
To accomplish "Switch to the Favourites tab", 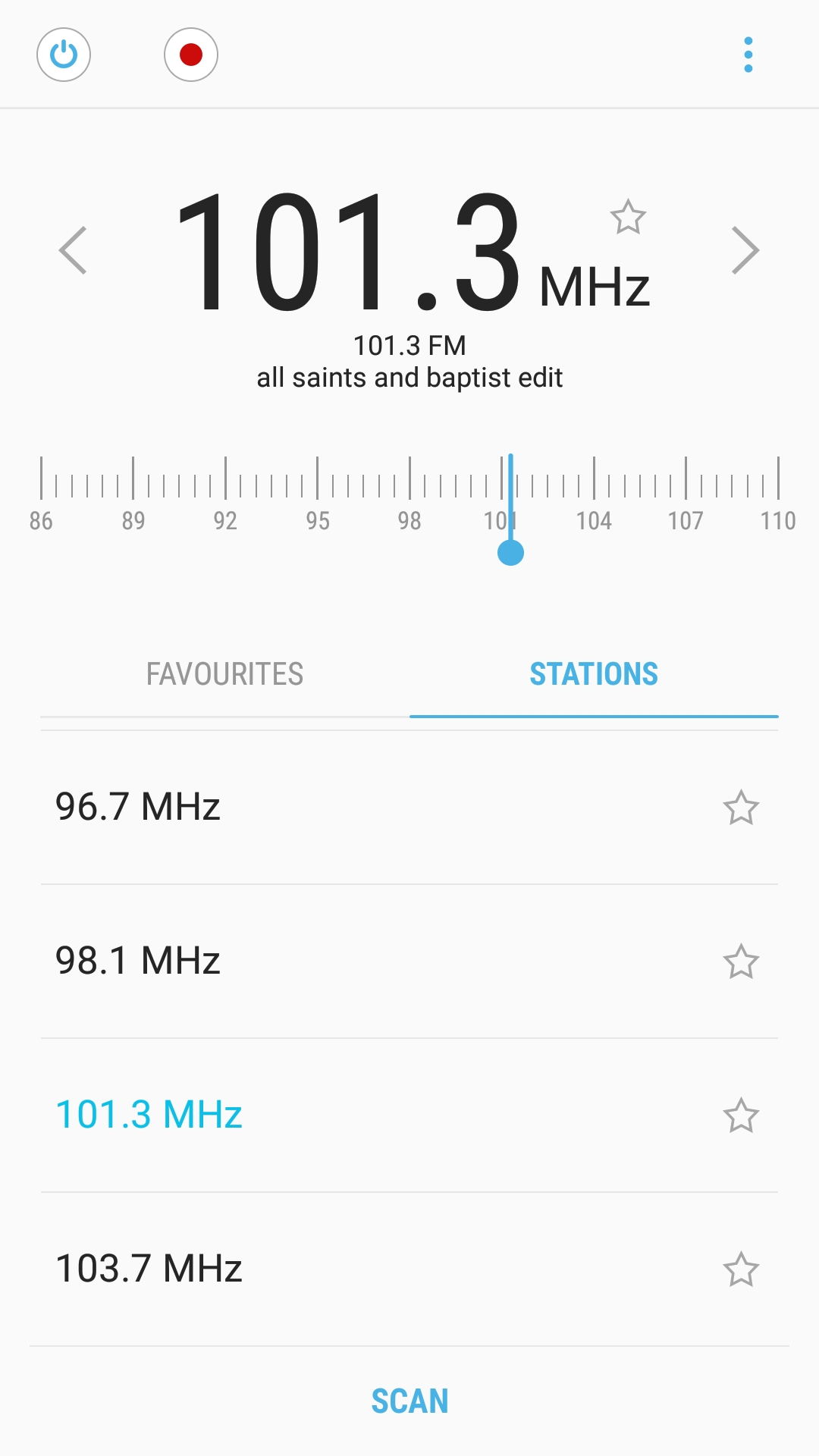I will [x=224, y=674].
